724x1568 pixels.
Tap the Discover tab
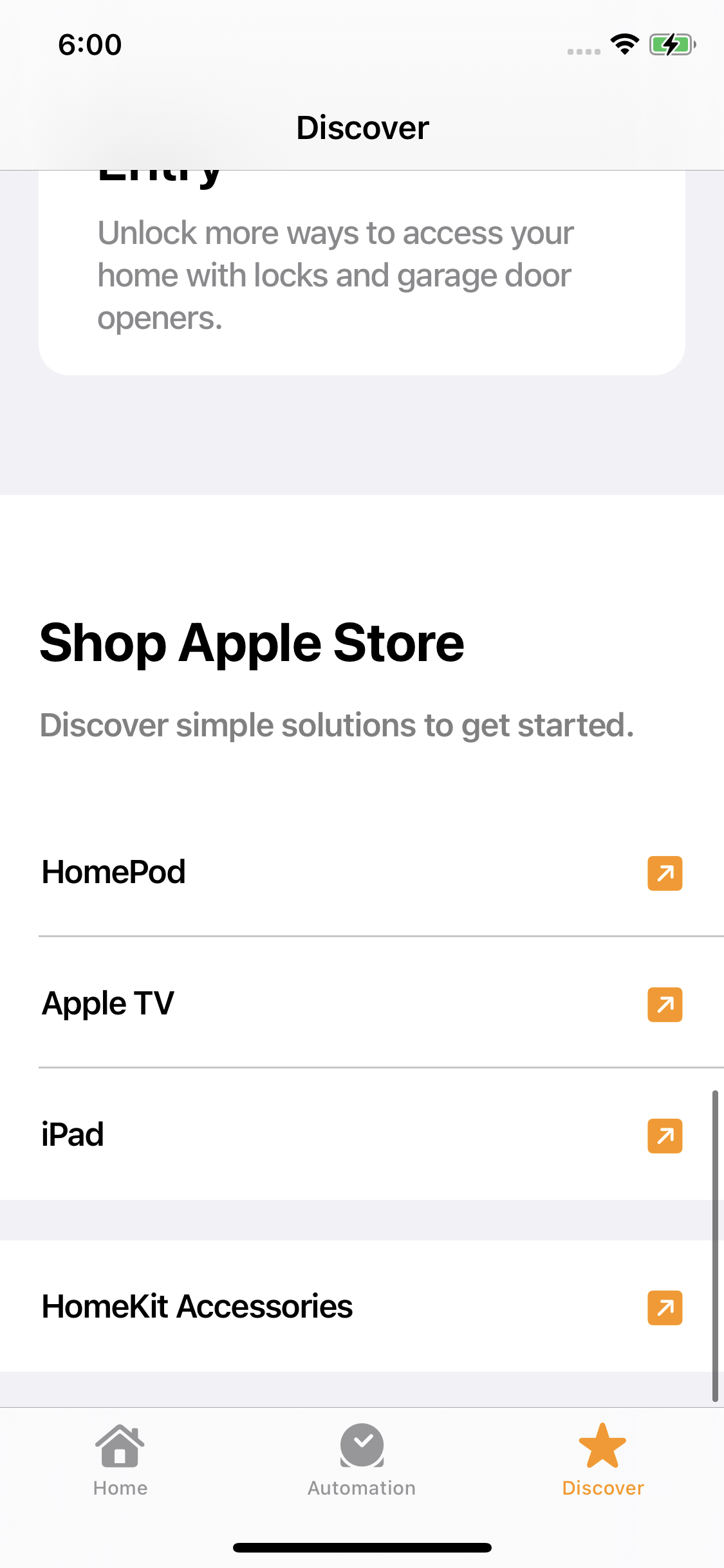603,1461
